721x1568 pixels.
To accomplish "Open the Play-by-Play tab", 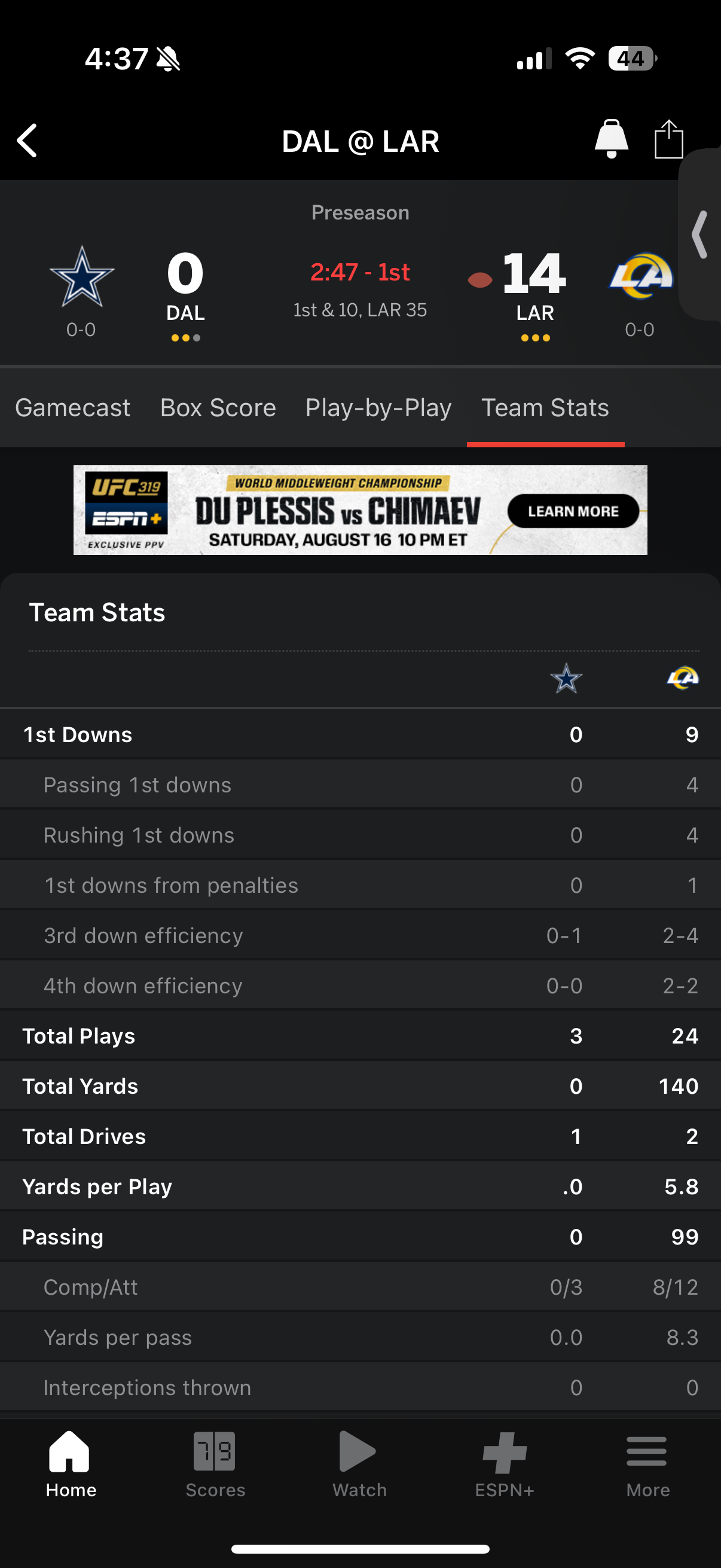I will coord(378,408).
